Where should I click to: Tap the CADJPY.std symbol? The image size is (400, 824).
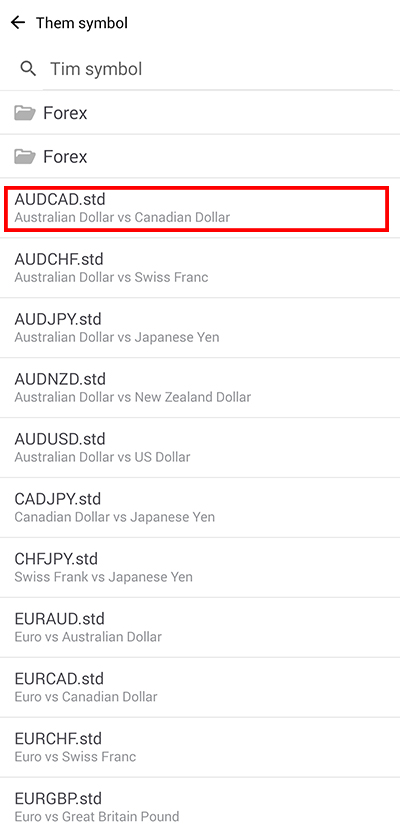click(x=200, y=508)
